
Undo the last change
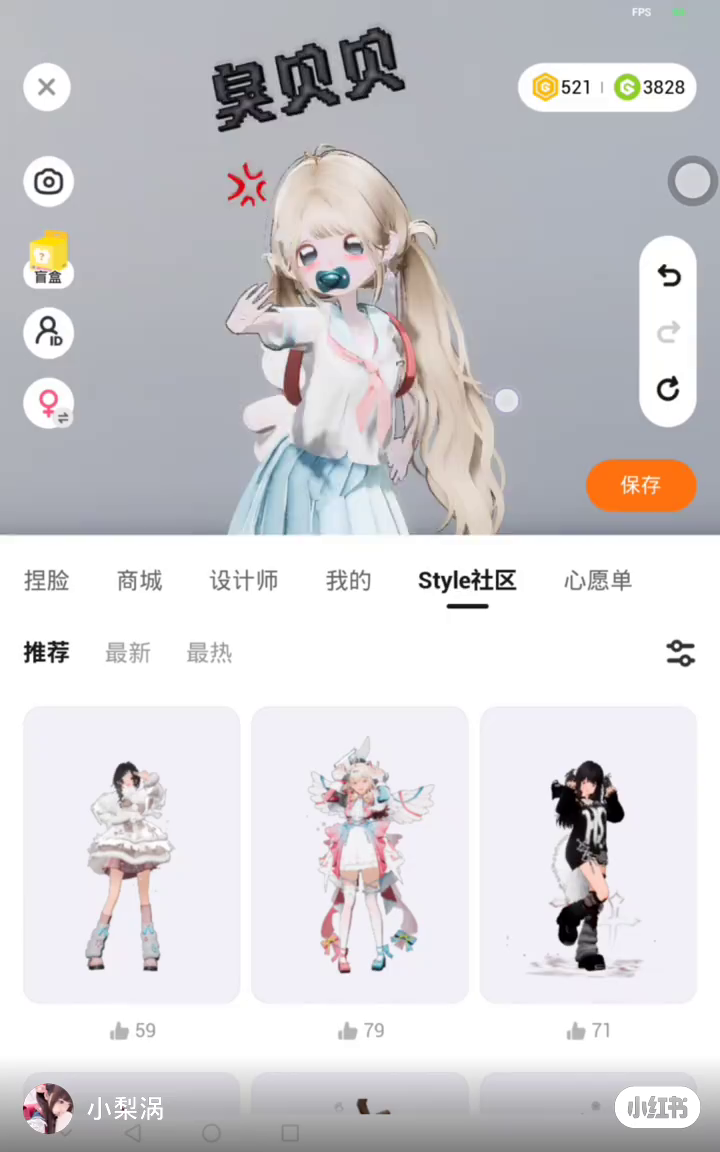click(x=668, y=276)
